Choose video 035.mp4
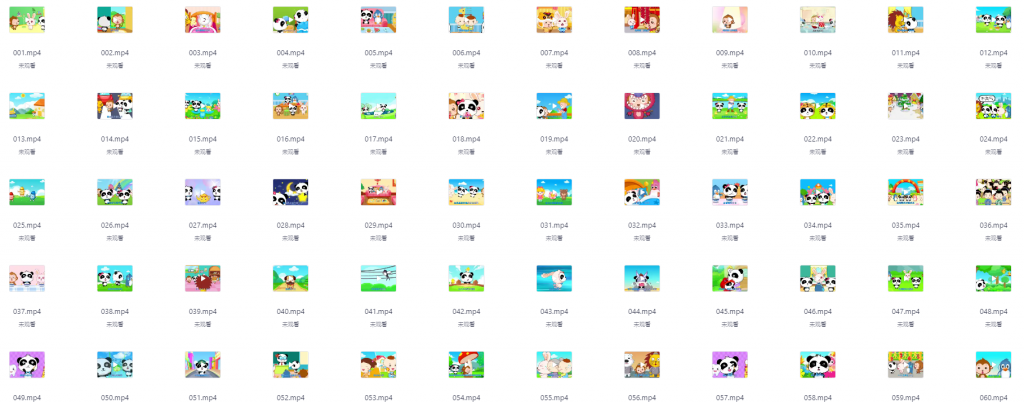The width and height of the screenshot is (1024, 403). click(x=905, y=192)
